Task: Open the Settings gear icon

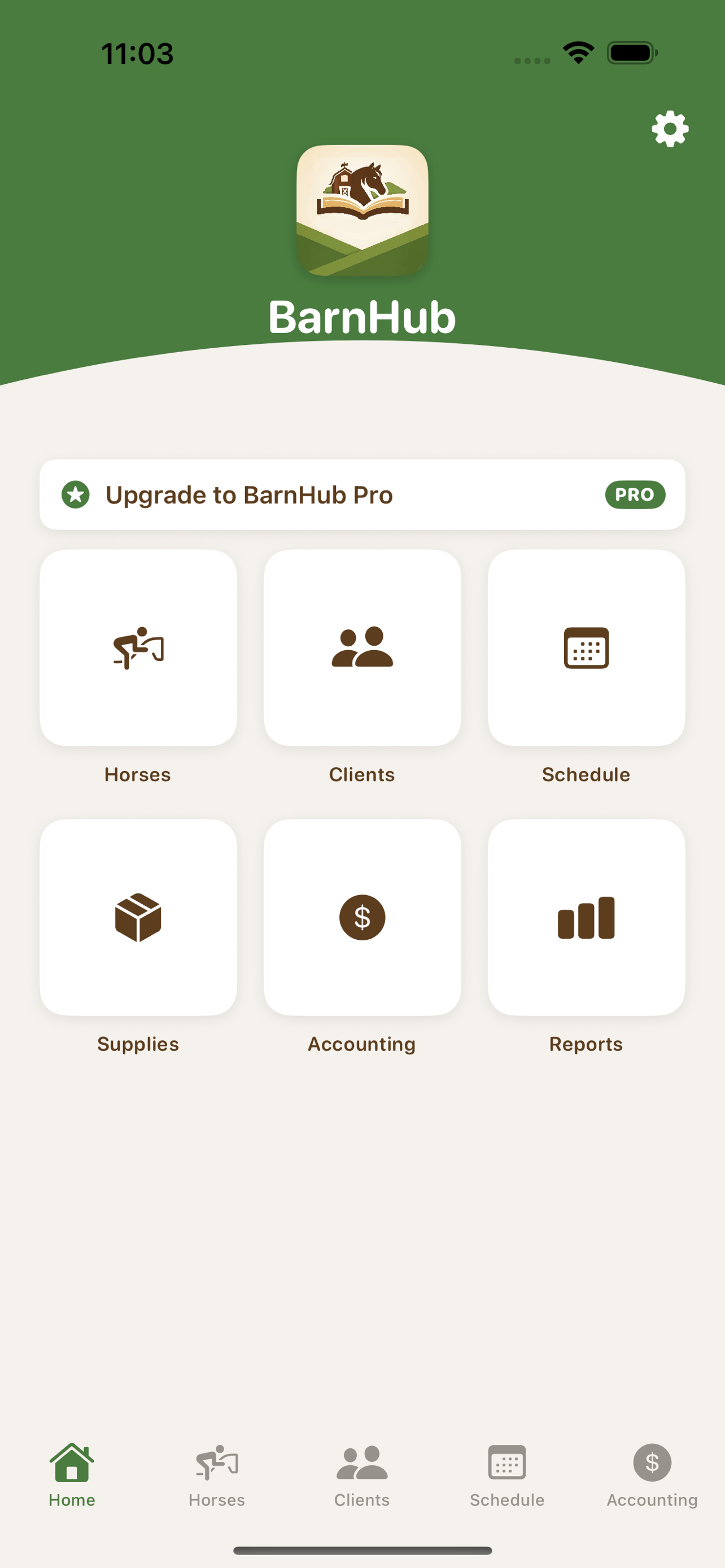Action: [669, 128]
